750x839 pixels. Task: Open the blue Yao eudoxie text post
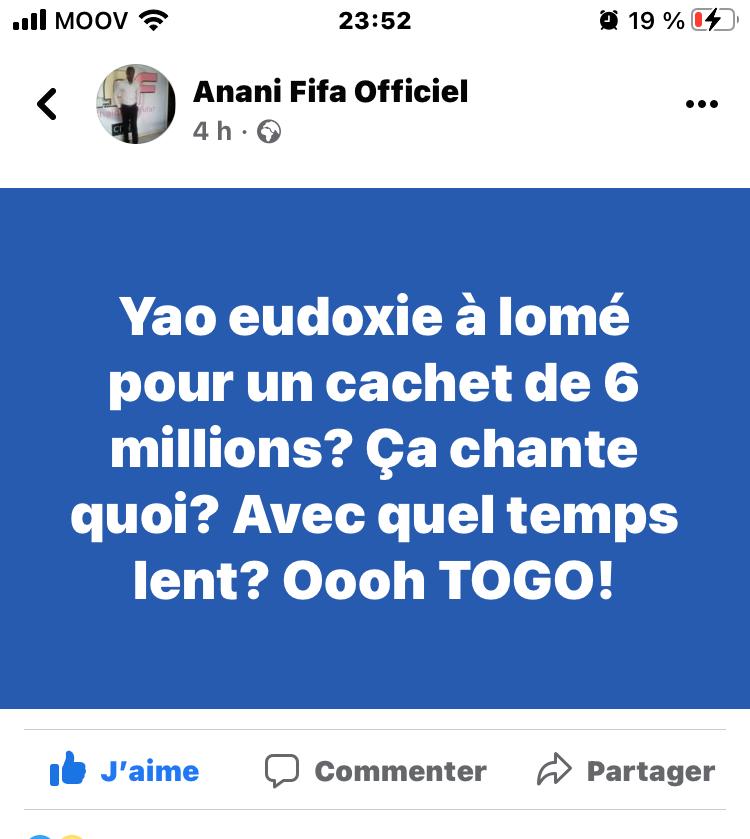pos(375,448)
